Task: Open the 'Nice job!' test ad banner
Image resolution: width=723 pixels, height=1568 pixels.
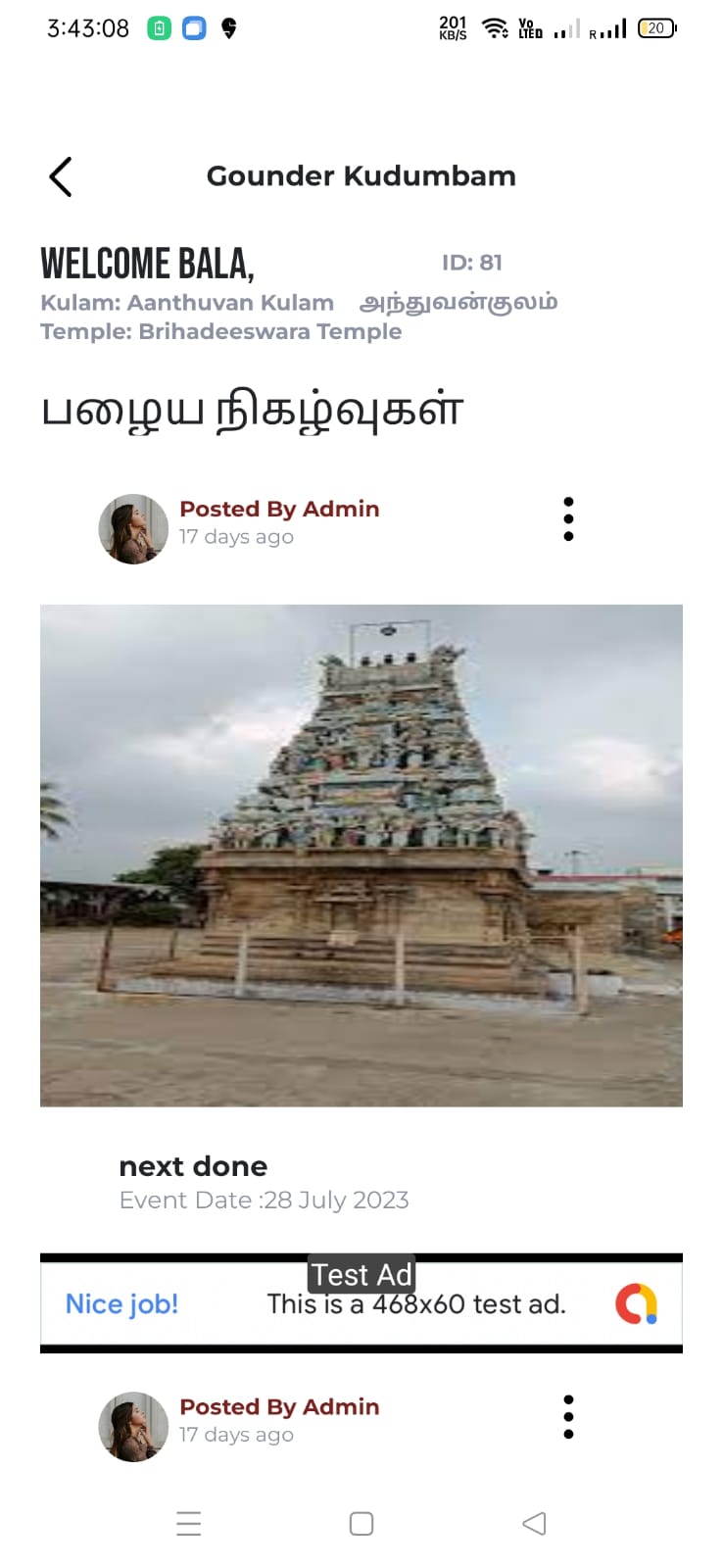Action: [361, 1303]
